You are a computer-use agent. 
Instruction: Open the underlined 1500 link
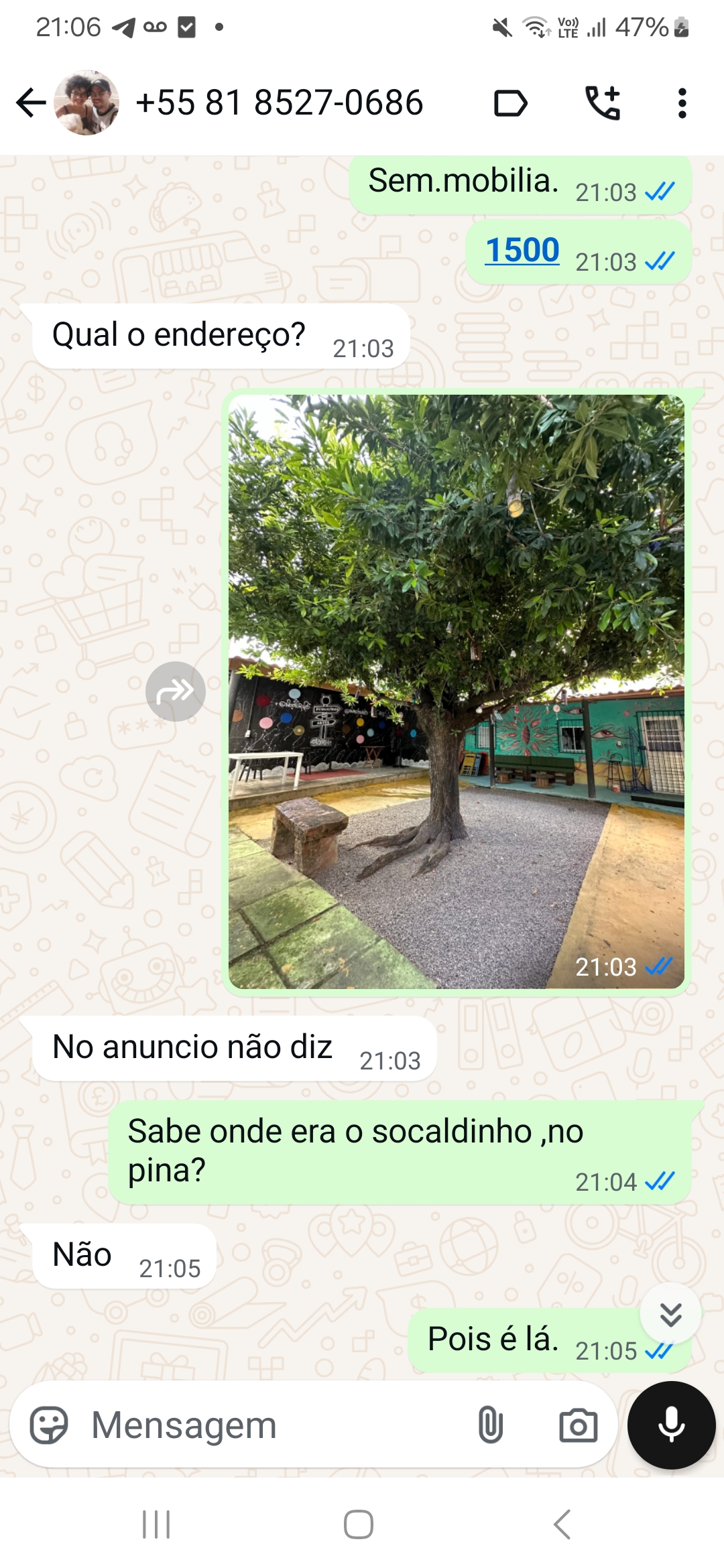pyautogui.click(x=522, y=251)
